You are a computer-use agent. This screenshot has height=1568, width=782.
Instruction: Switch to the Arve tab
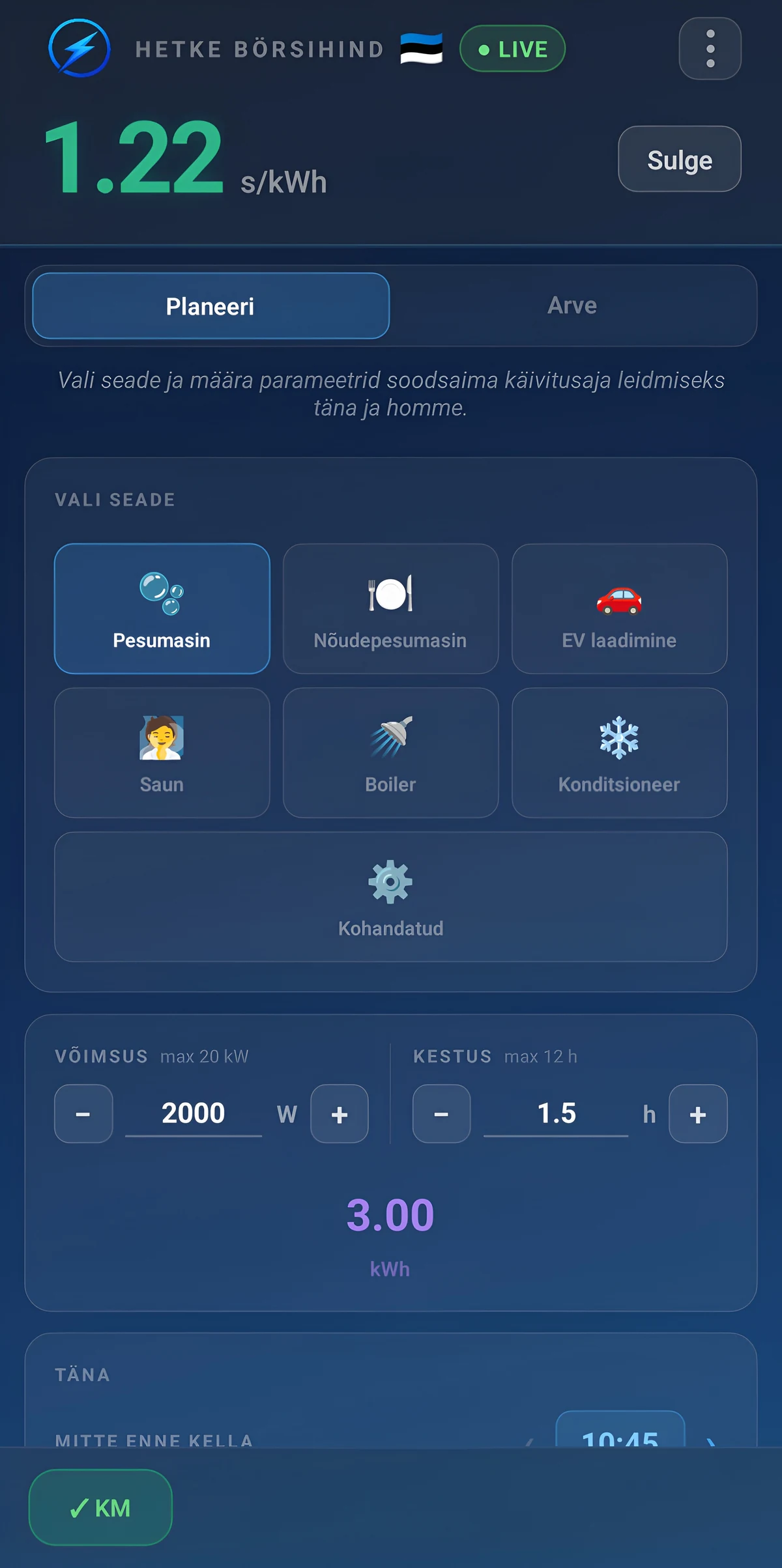572,306
